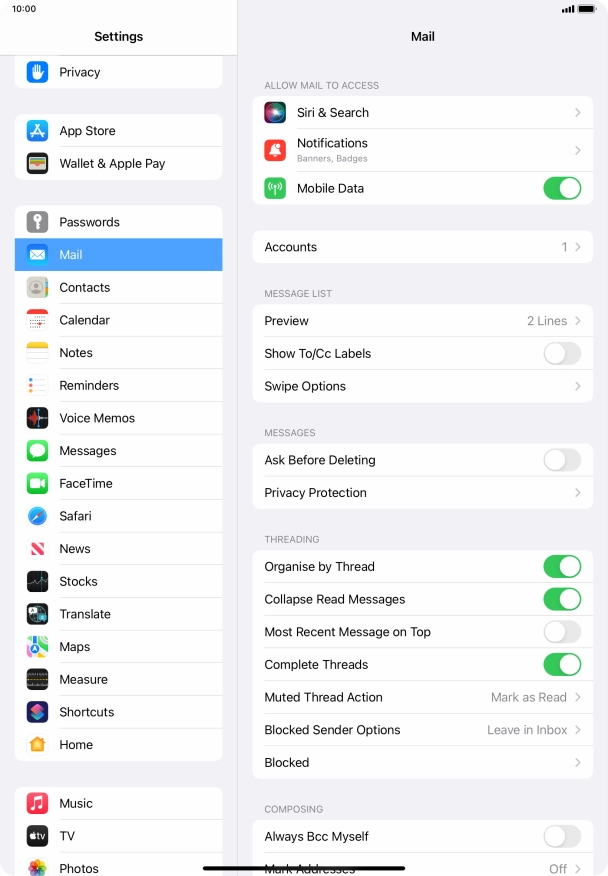Open Blocked Sender Options

422,730
